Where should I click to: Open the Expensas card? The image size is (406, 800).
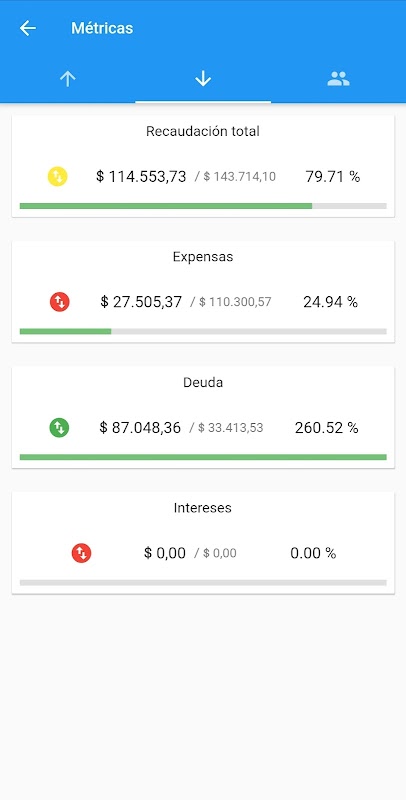(203, 292)
